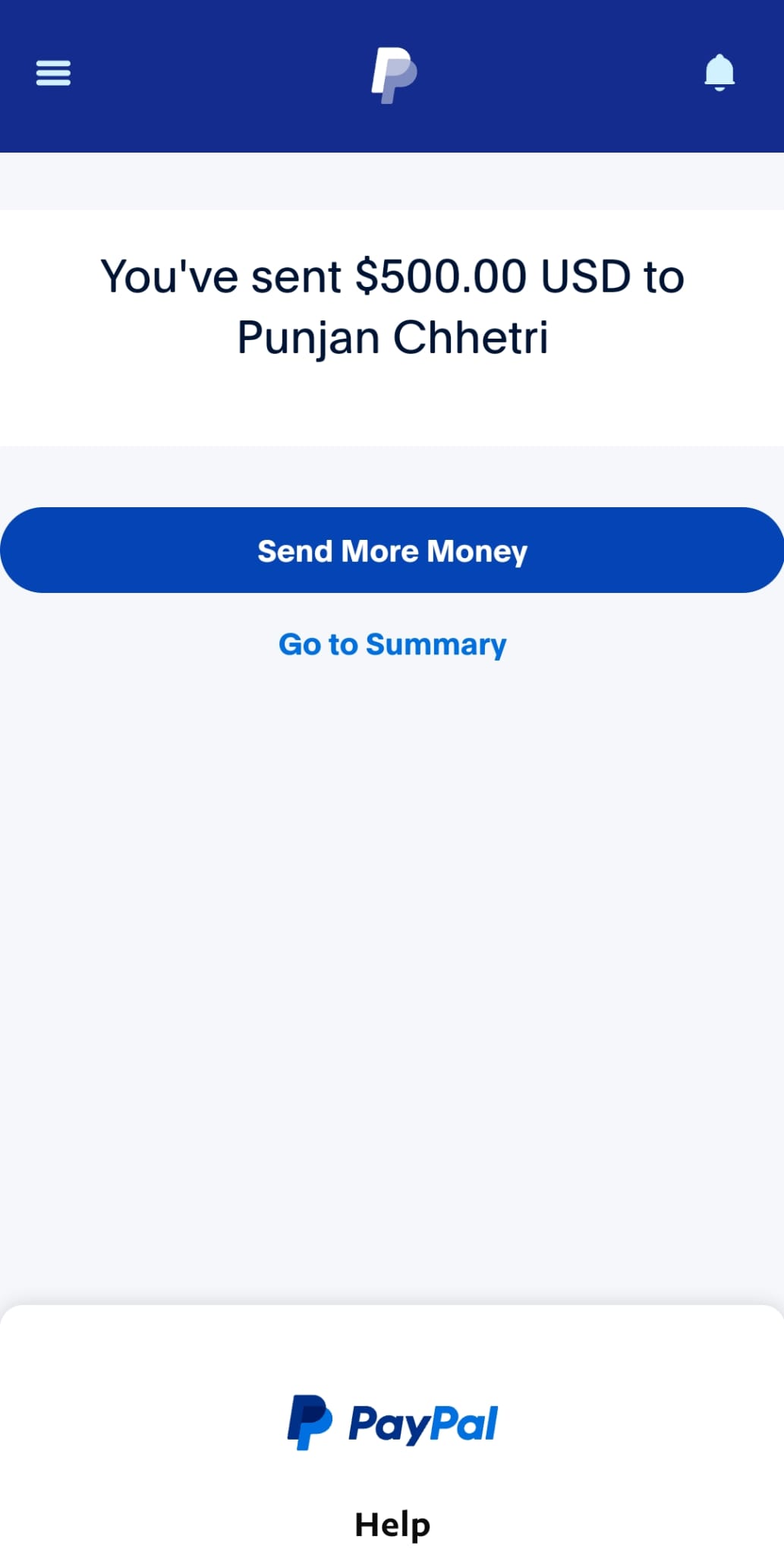Go to Summary page
The width and height of the screenshot is (784, 1555).
tap(392, 645)
